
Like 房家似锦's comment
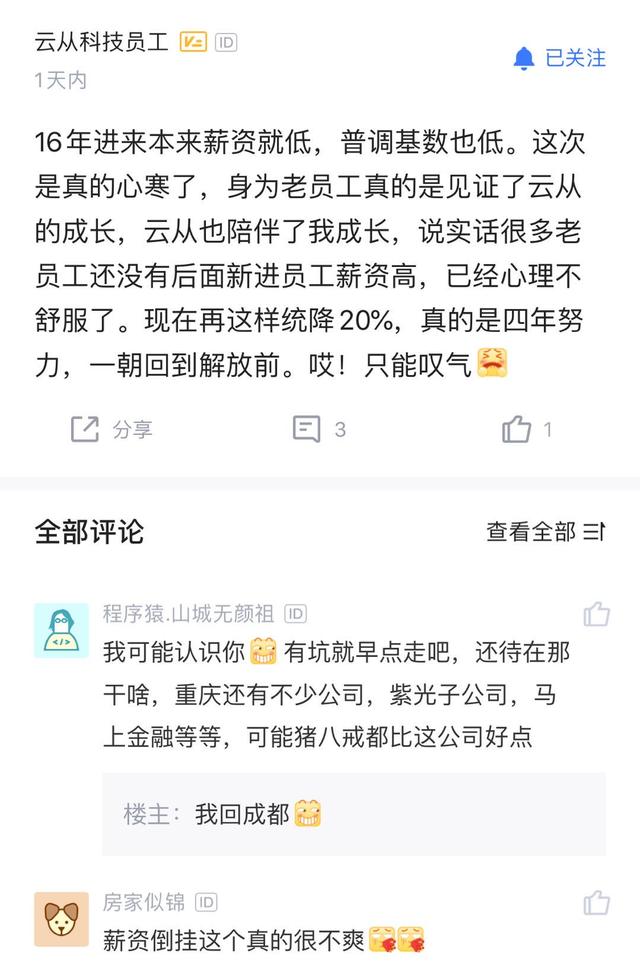pos(597,901)
